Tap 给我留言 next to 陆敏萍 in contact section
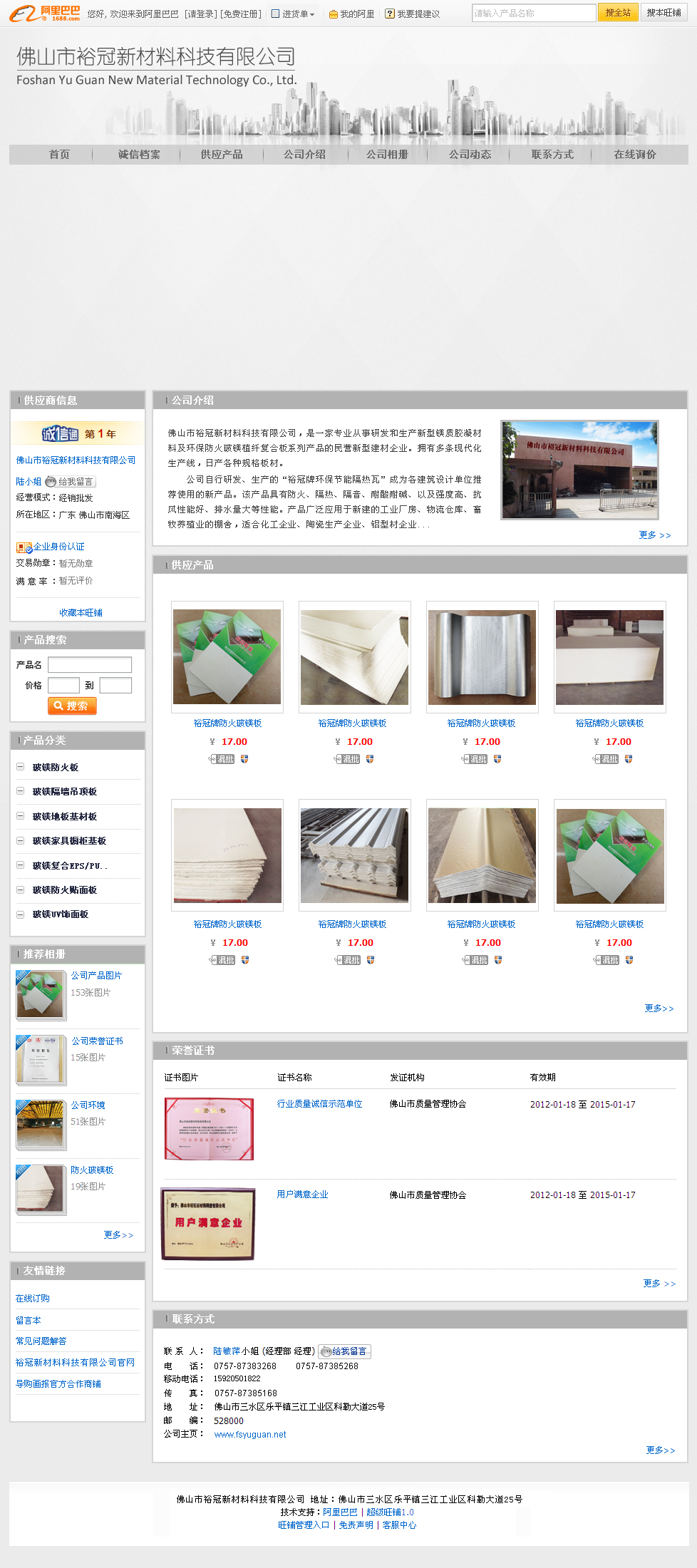 [345, 1351]
